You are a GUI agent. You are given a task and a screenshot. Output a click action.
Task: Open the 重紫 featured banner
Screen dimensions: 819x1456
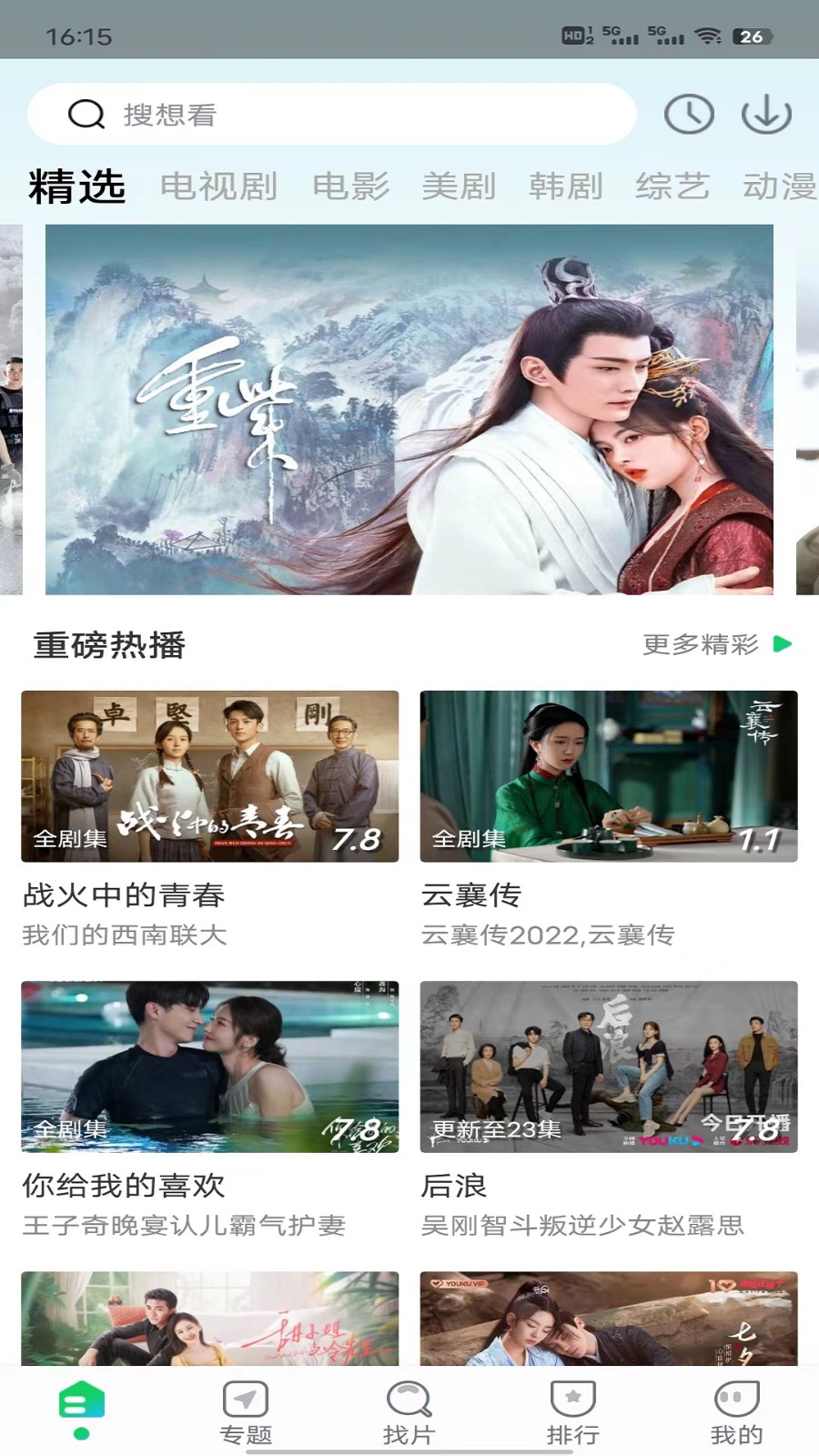coord(409,409)
